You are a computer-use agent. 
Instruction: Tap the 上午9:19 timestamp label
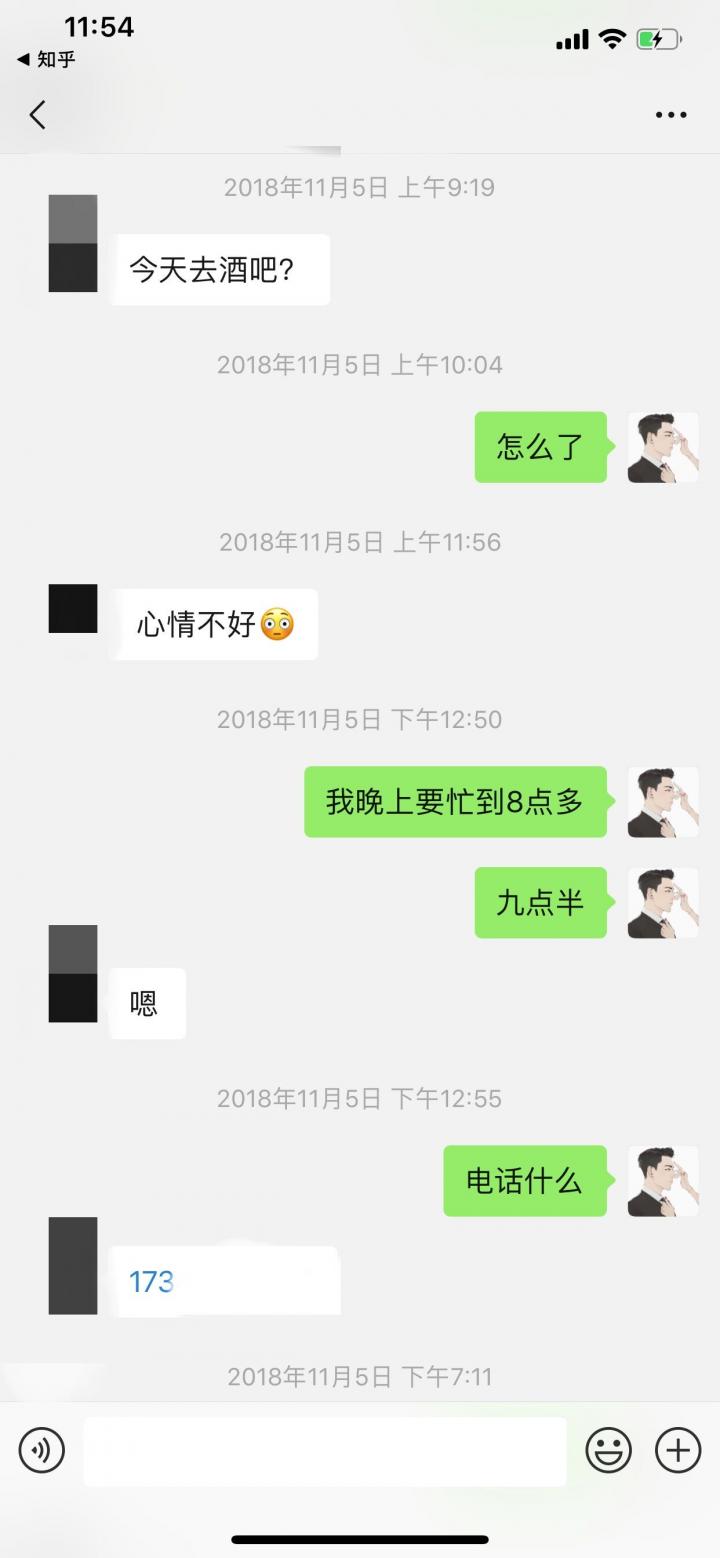pos(360,187)
